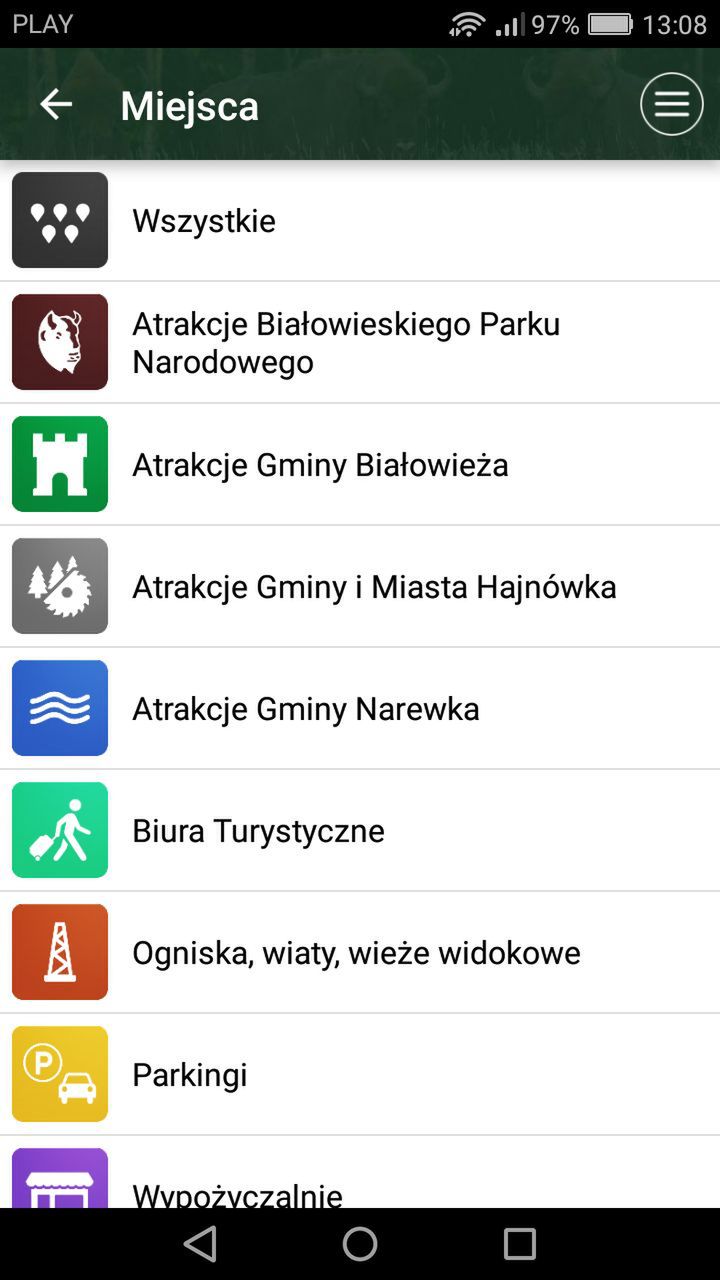
Task: View the Parkingi list
Action: point(360,1074)
